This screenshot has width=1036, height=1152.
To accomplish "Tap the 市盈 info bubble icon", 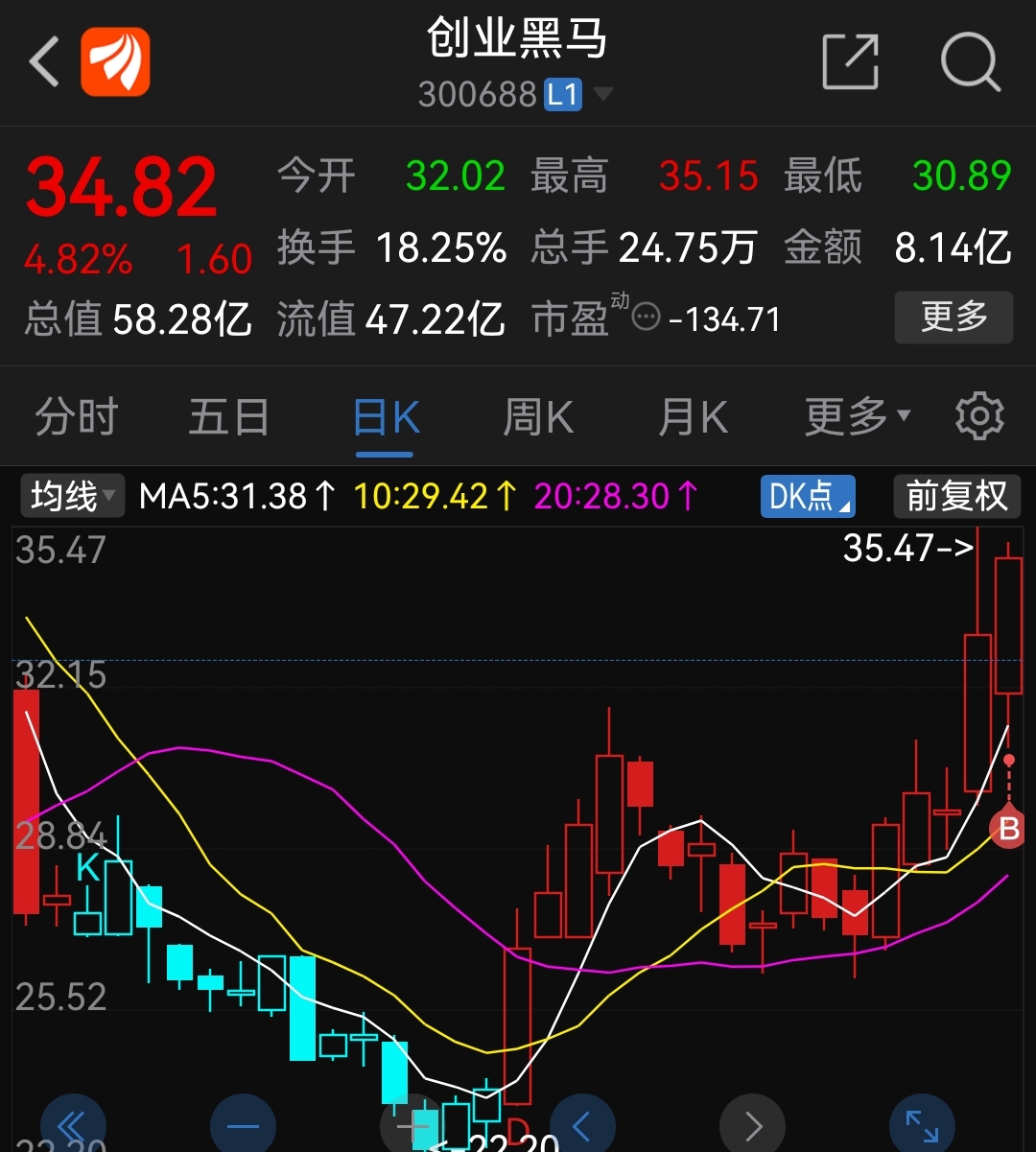I will tap(644, 317).
